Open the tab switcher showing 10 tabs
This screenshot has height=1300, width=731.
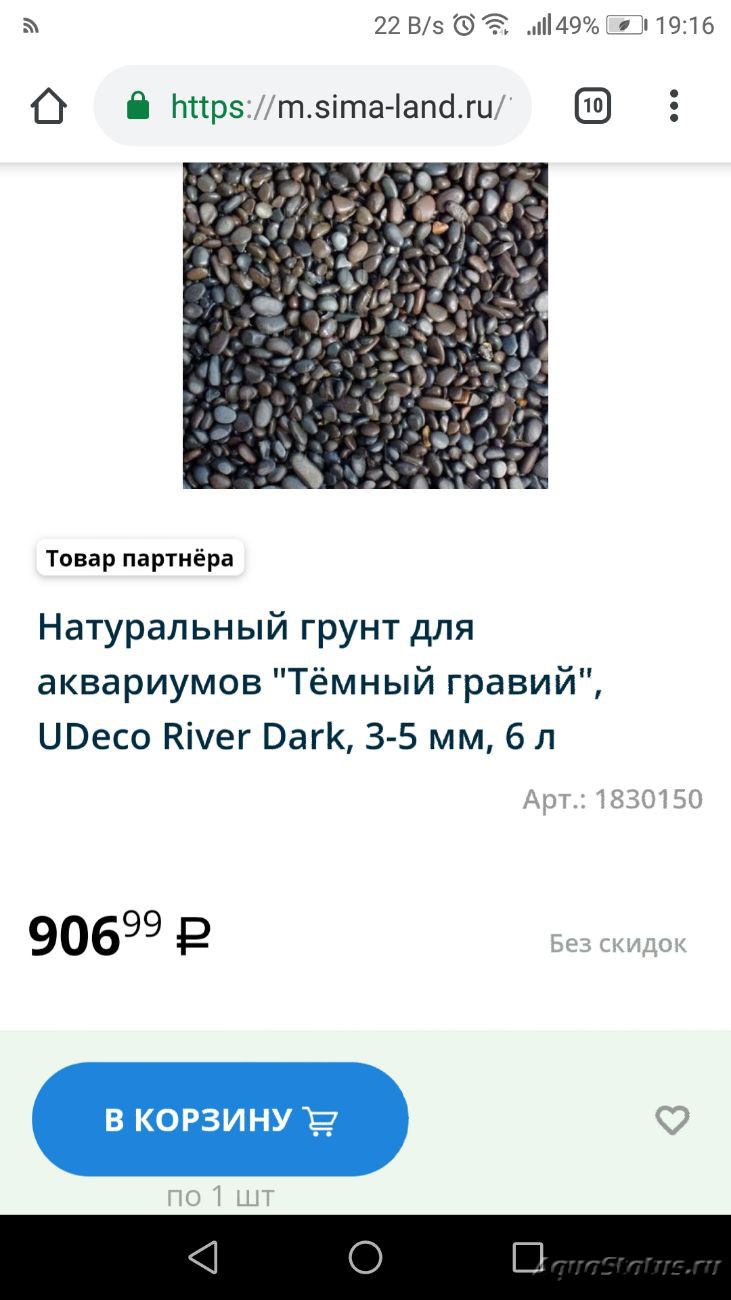tap(593, 105)
